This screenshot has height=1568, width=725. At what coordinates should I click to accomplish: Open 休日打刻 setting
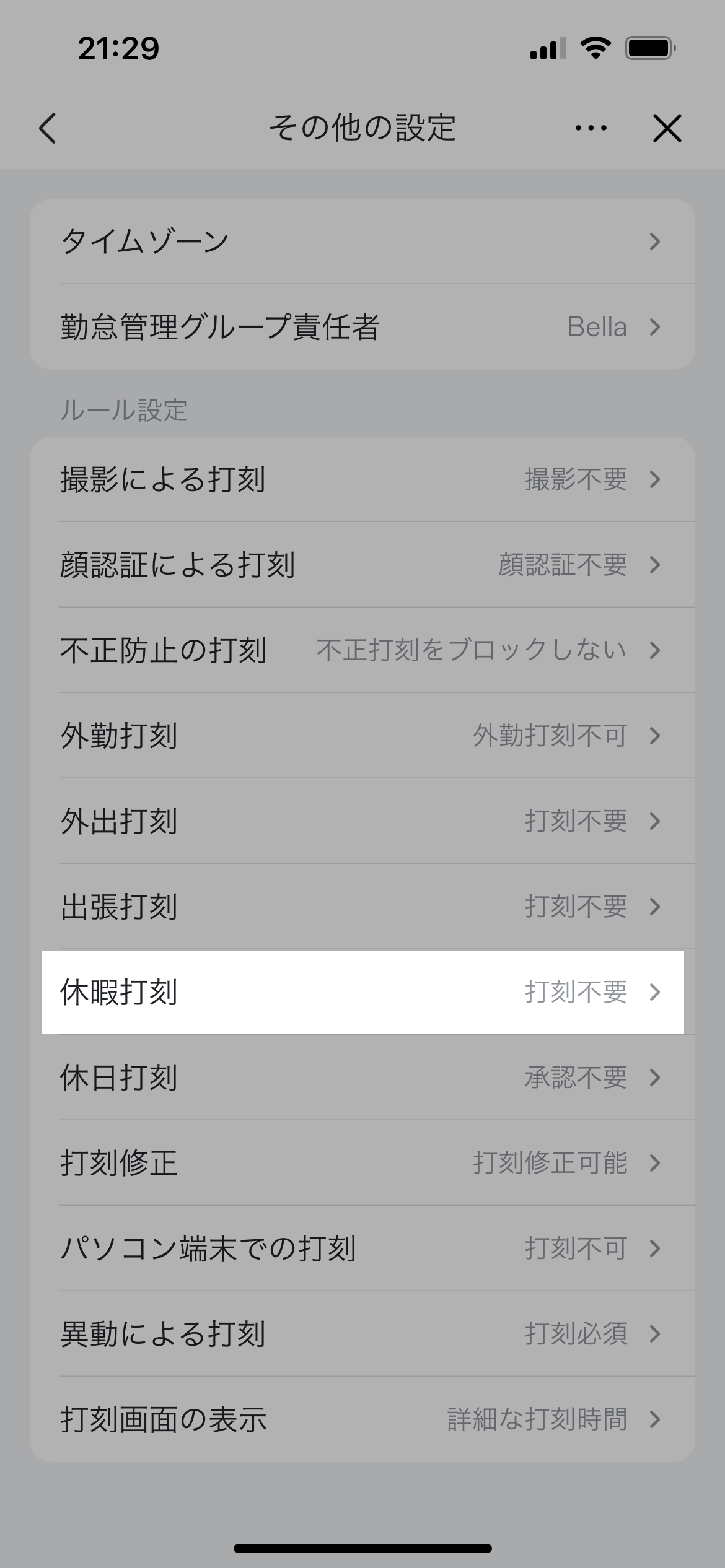362,1078
